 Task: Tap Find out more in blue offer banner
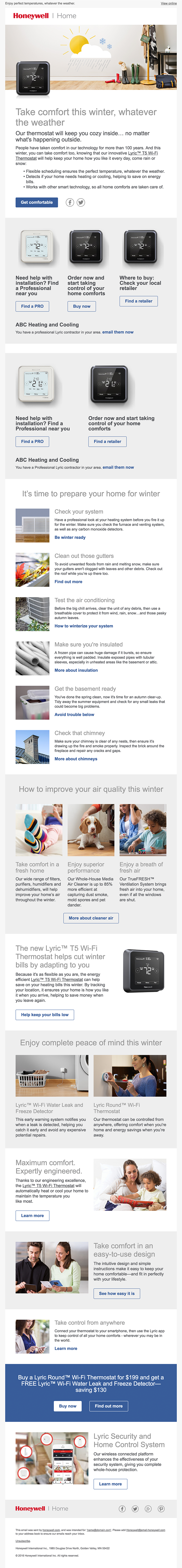pos(109,1406)
